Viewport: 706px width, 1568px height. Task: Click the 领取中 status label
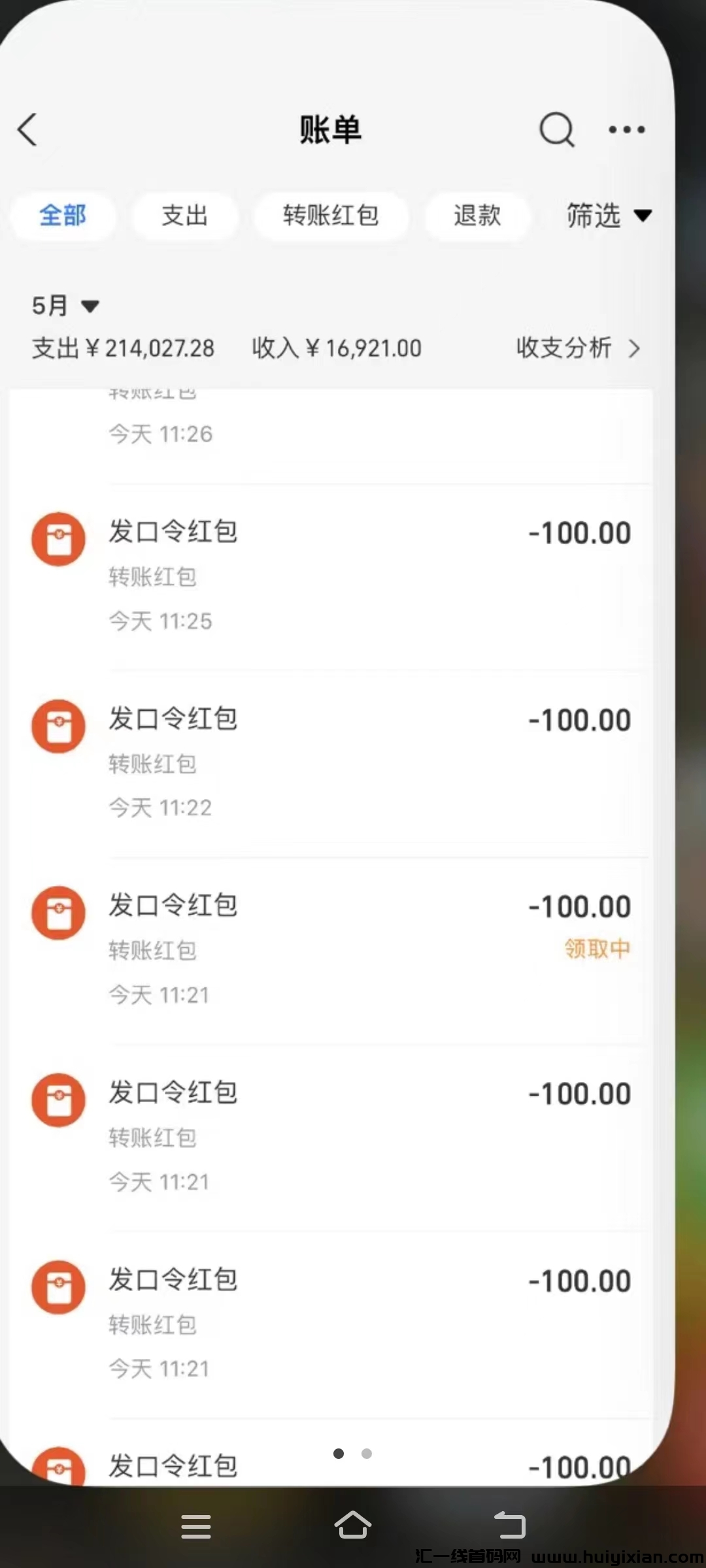pos(597,949)
